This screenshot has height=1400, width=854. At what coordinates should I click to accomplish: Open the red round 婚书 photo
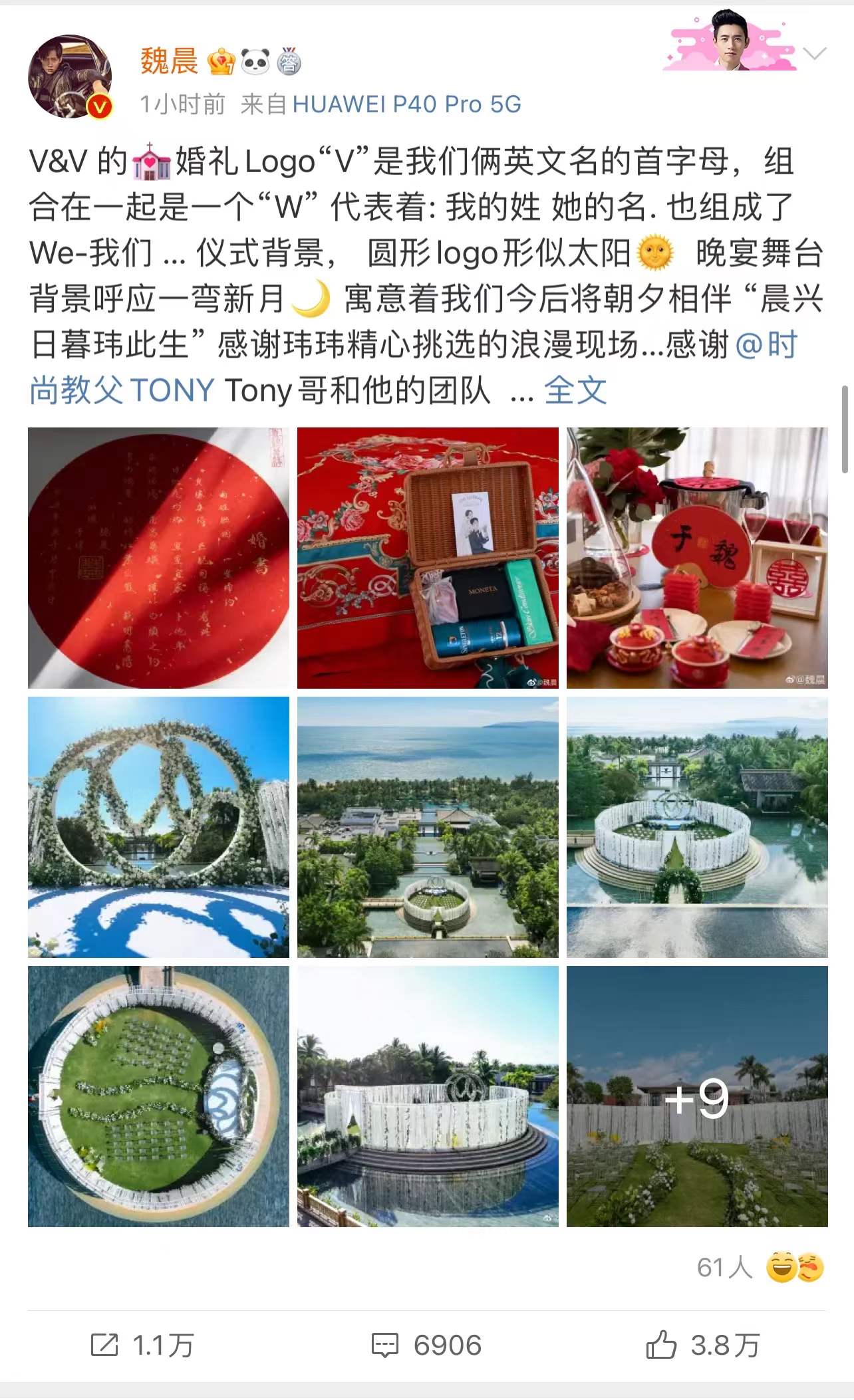pos(158,558)
